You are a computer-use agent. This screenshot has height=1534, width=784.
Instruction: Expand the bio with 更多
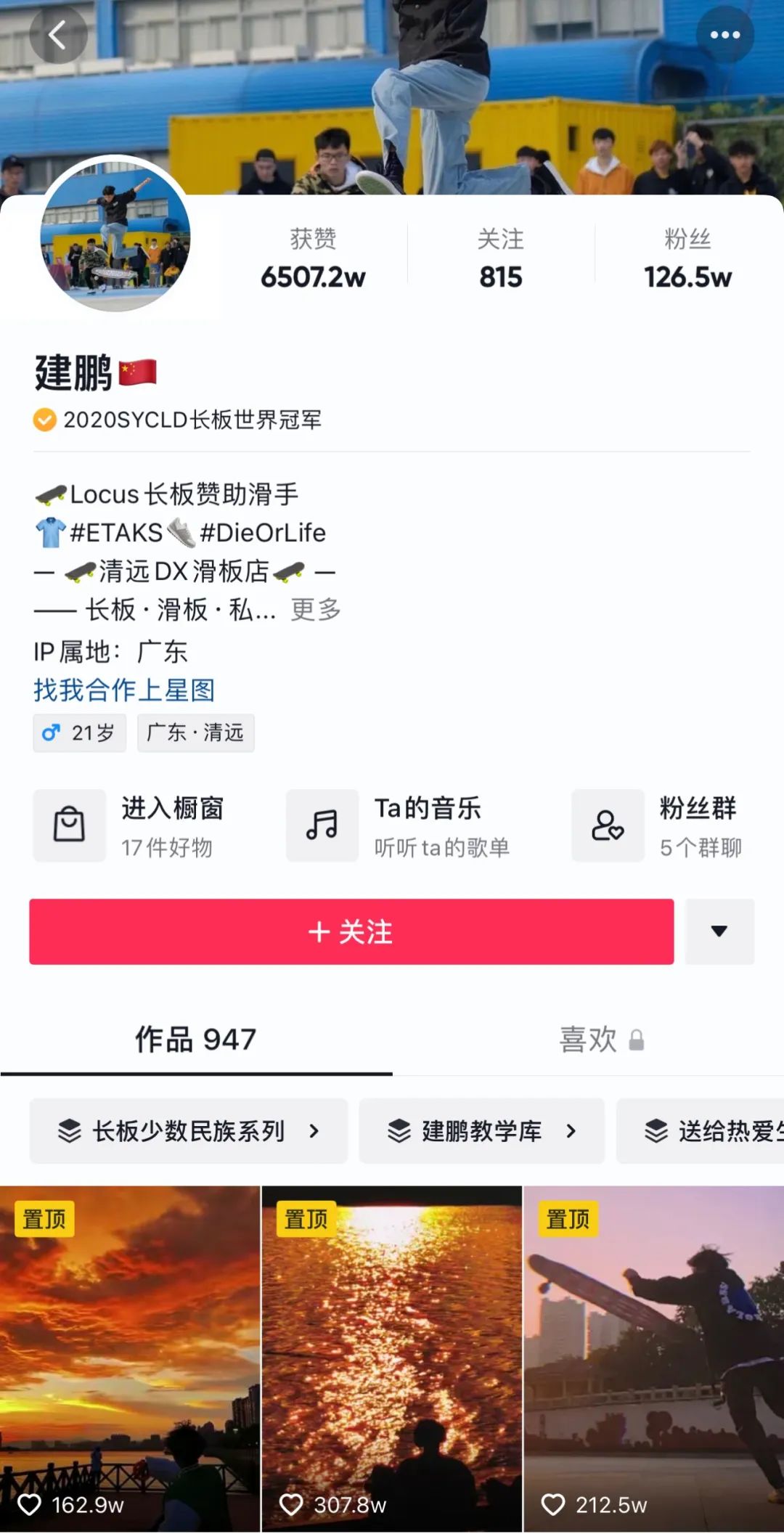317,611
